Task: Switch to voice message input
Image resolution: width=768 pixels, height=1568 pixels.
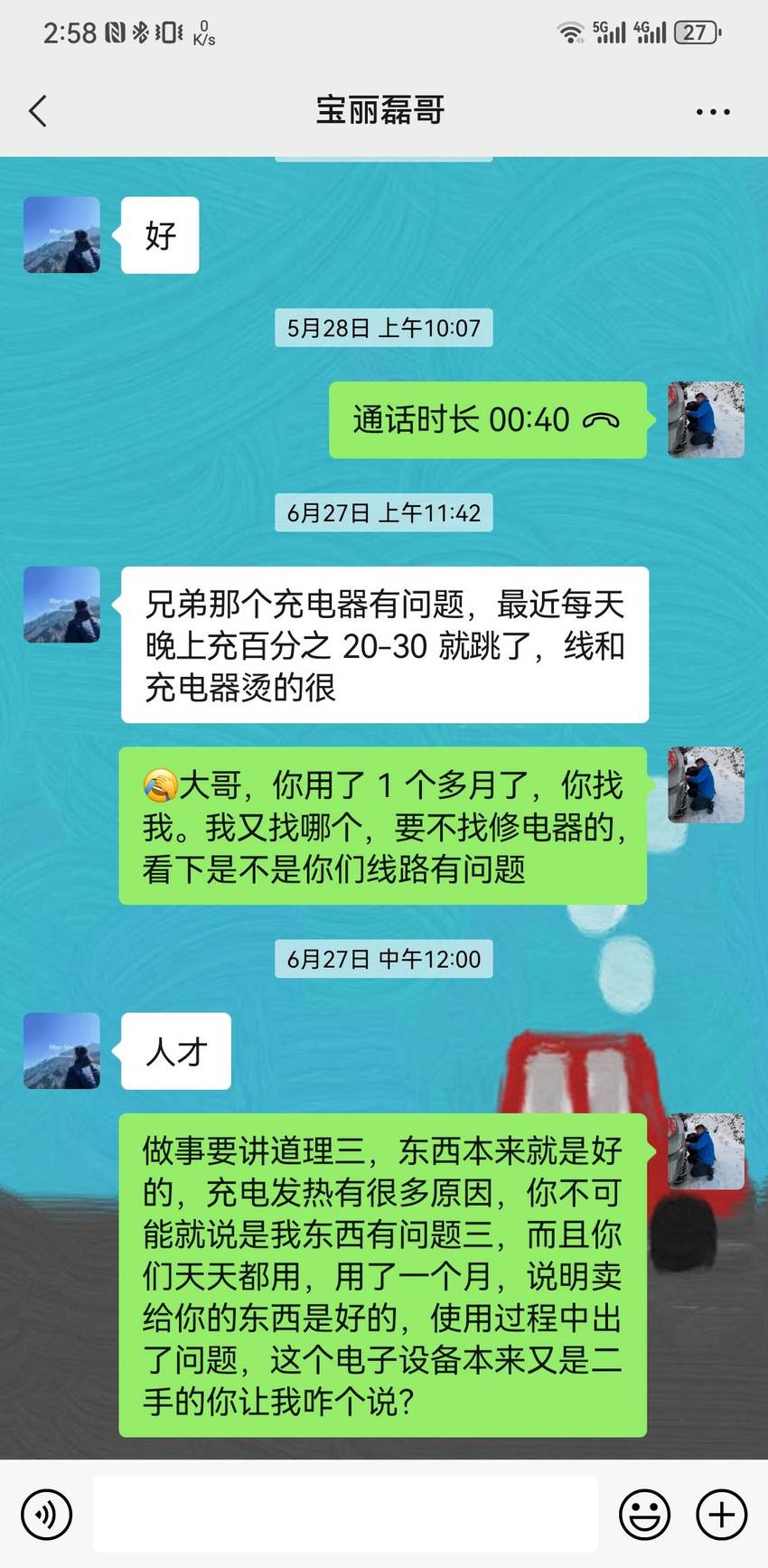Action: (46, 1514)
